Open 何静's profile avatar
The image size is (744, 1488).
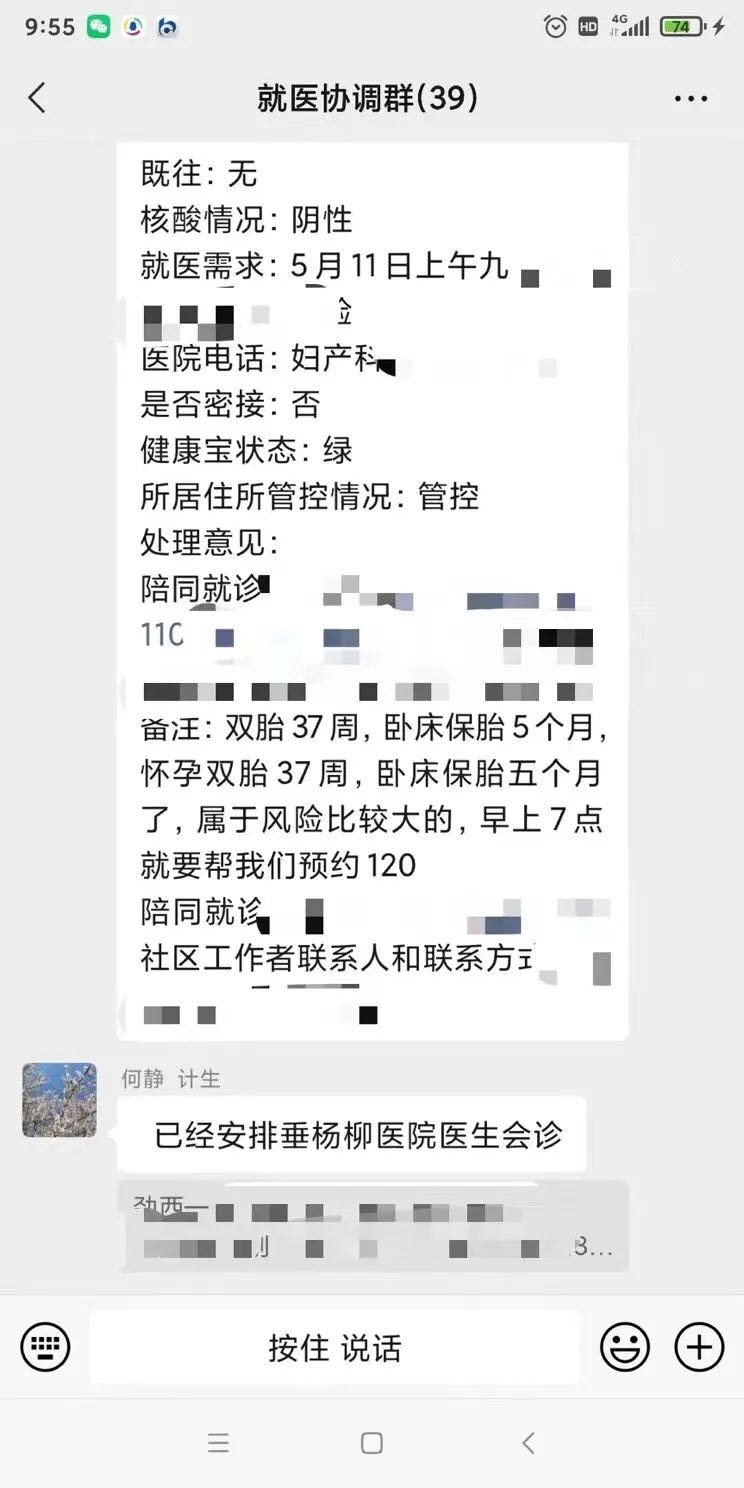point(59,1100)
